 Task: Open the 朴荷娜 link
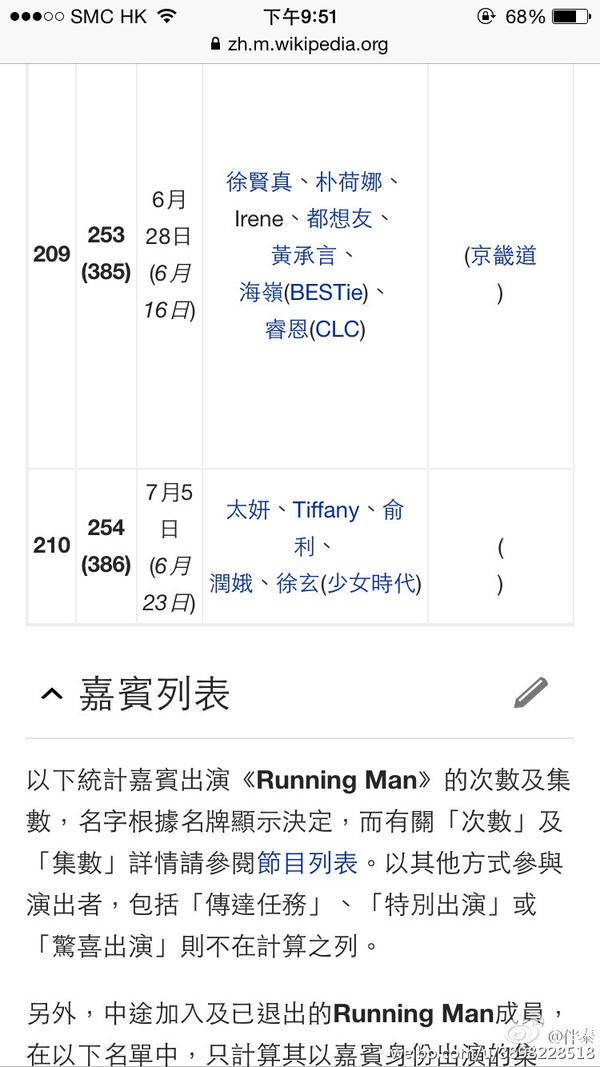point(348,182)
